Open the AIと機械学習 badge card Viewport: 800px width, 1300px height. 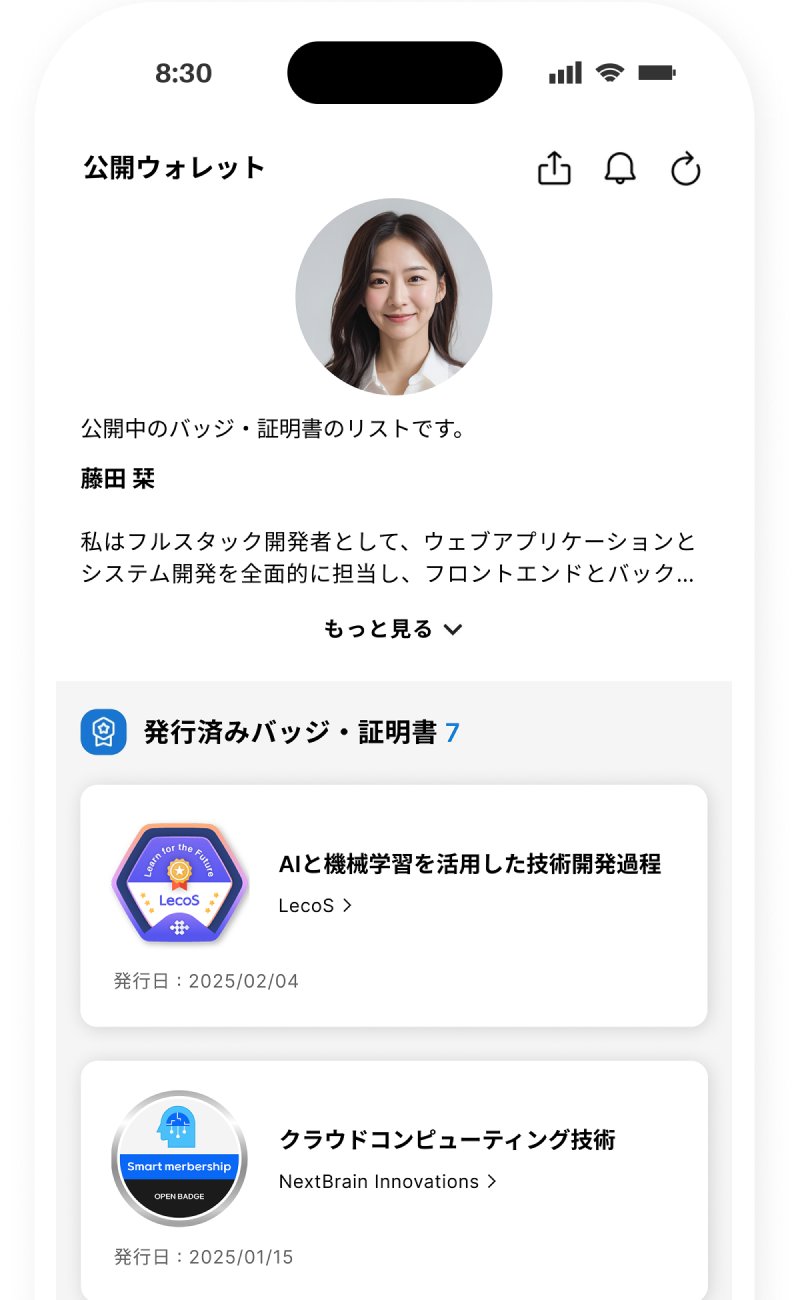click(x=469, y=864)
